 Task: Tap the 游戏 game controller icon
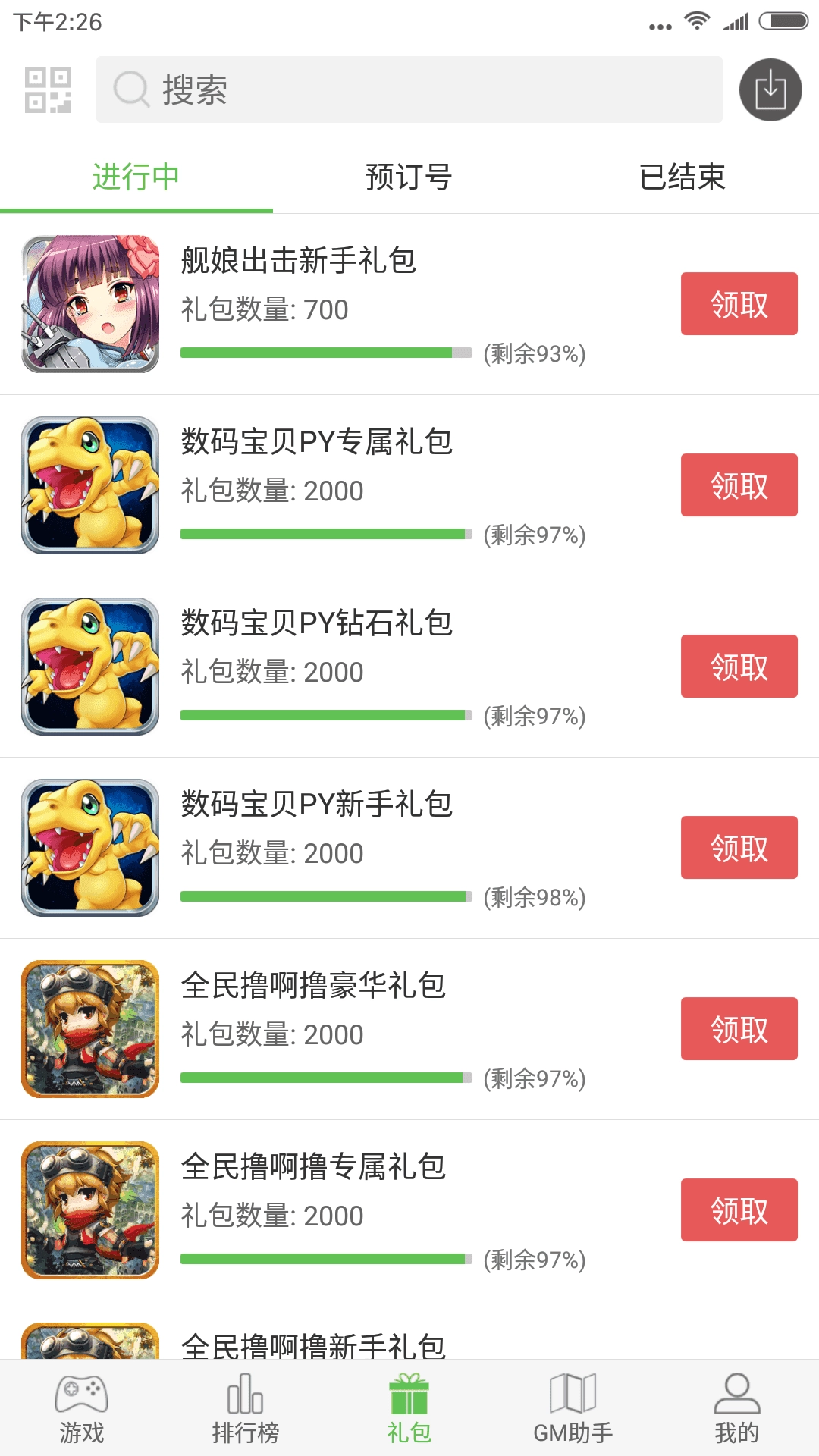click(83, 1407)
